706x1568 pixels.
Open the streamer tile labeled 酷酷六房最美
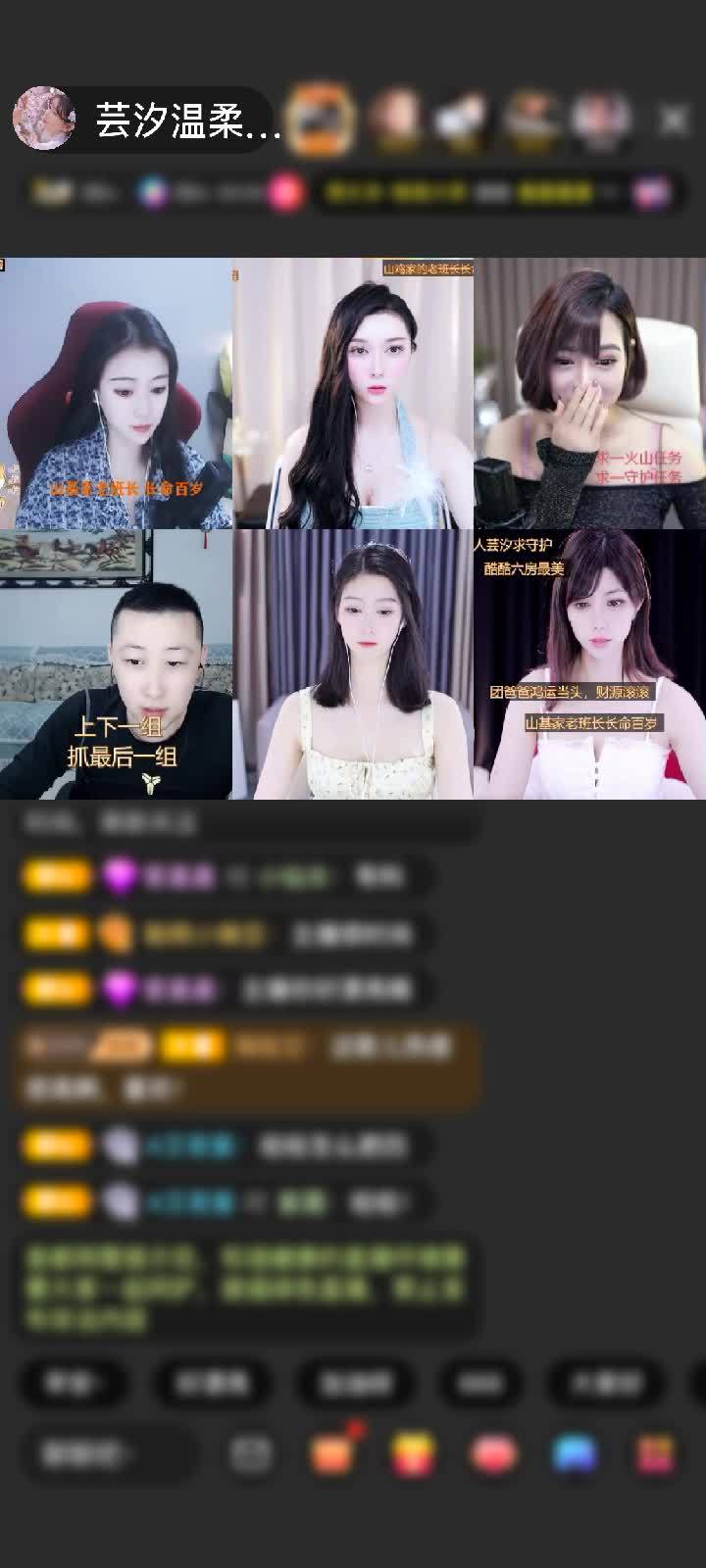(x=589, y=664)
